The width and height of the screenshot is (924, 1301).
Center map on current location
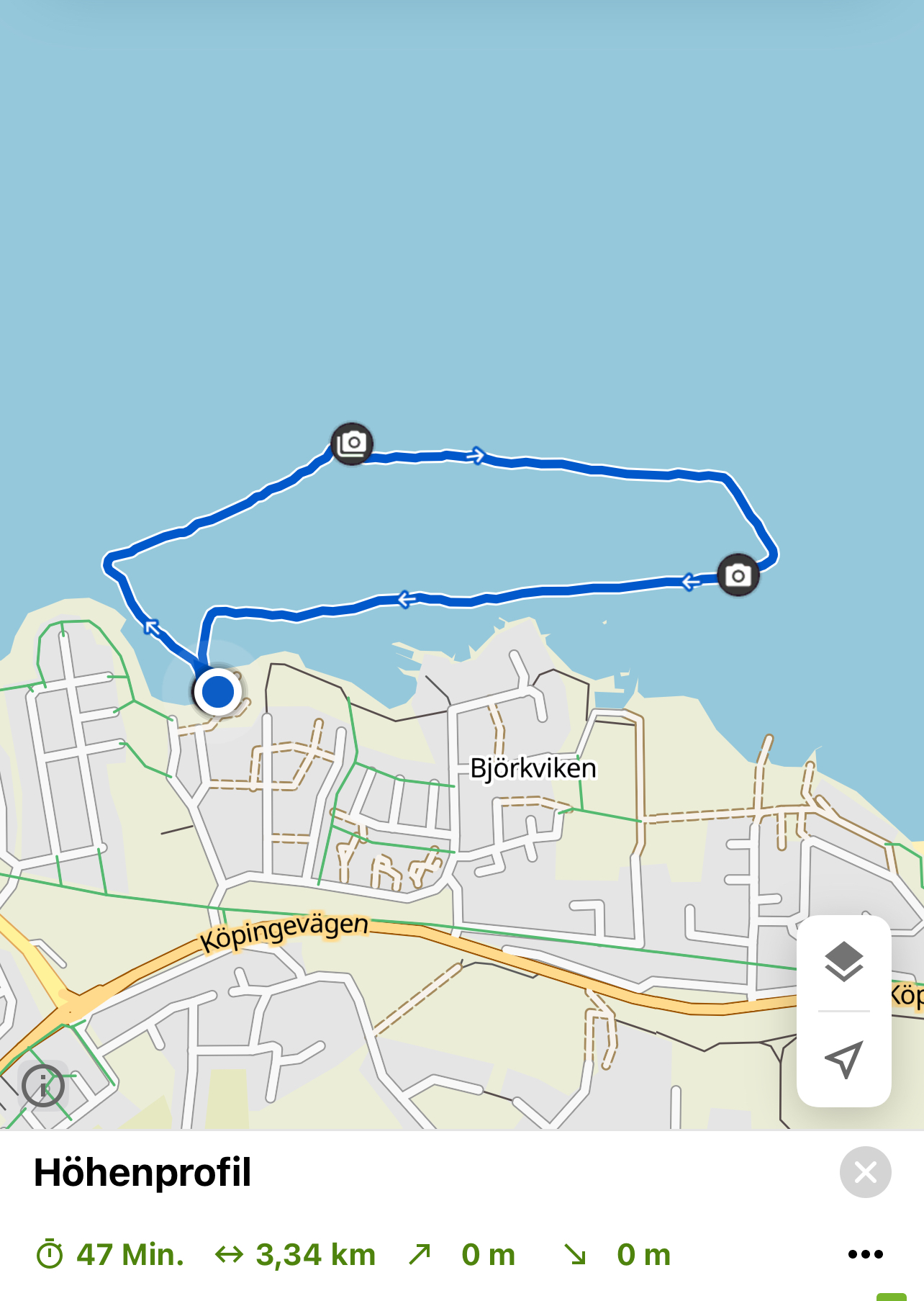(843, 1059)
